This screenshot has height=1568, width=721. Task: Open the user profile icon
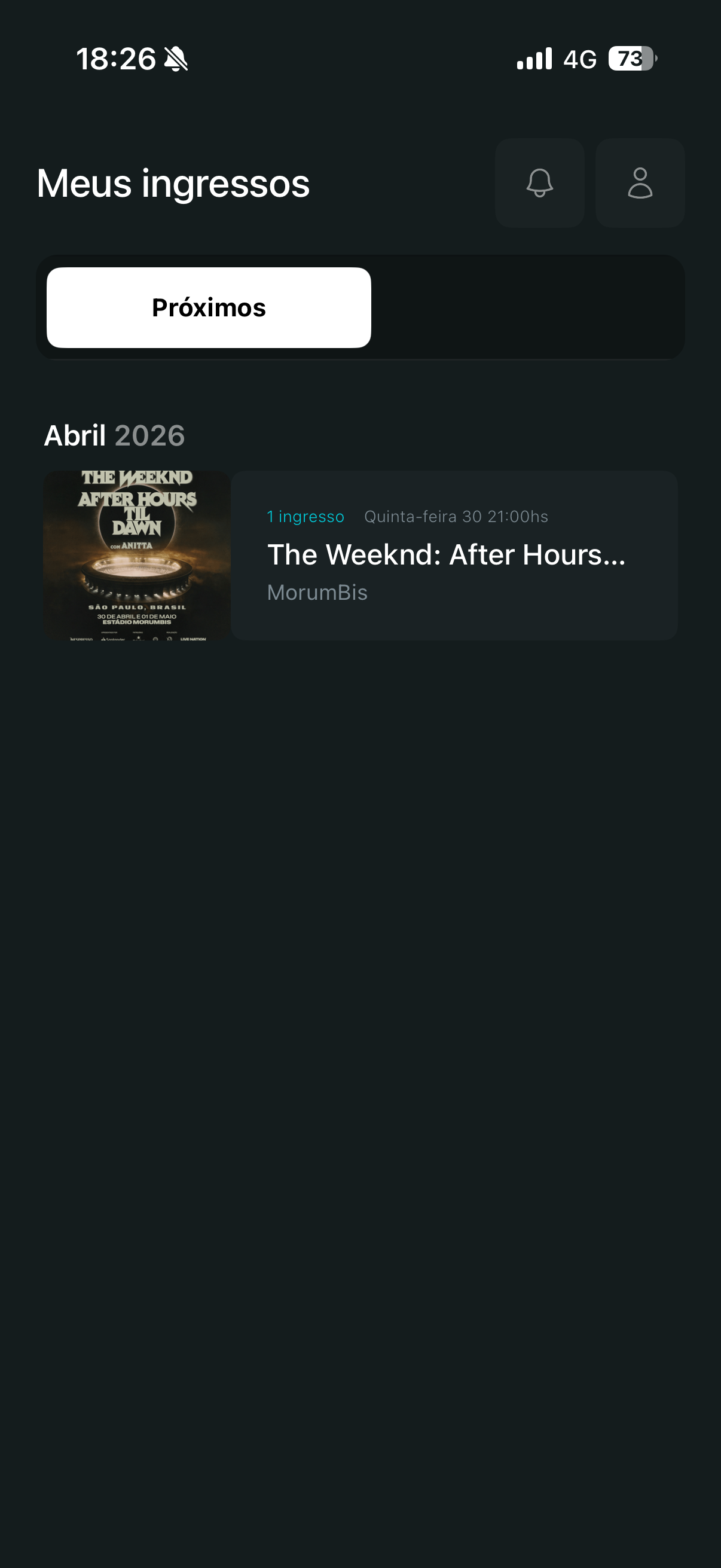(x=640, y=182)
